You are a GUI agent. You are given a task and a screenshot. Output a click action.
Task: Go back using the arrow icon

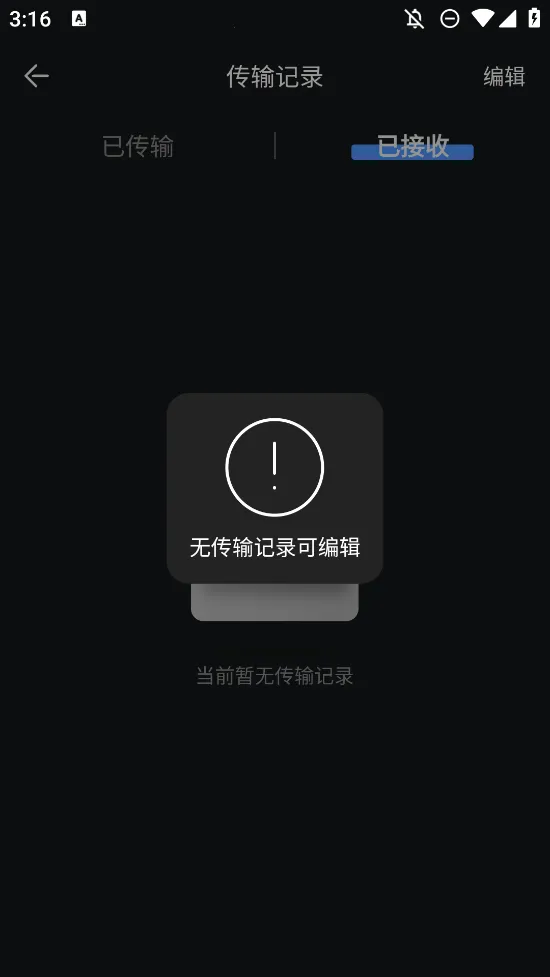click(x=36, y=76)
